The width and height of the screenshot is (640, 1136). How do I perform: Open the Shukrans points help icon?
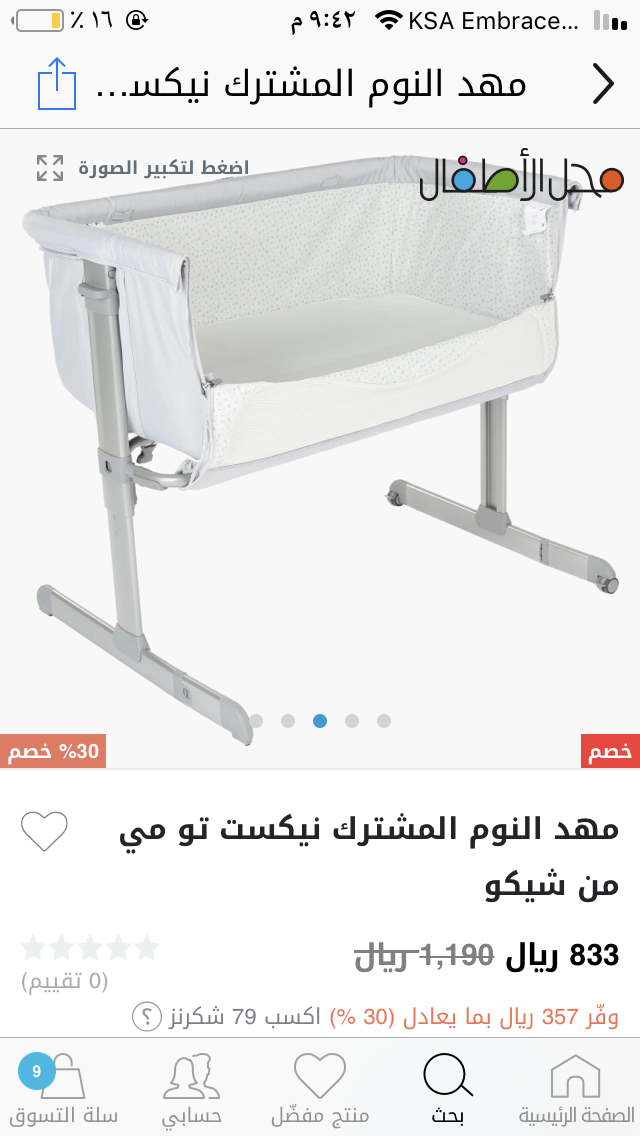pos(146,1017)
